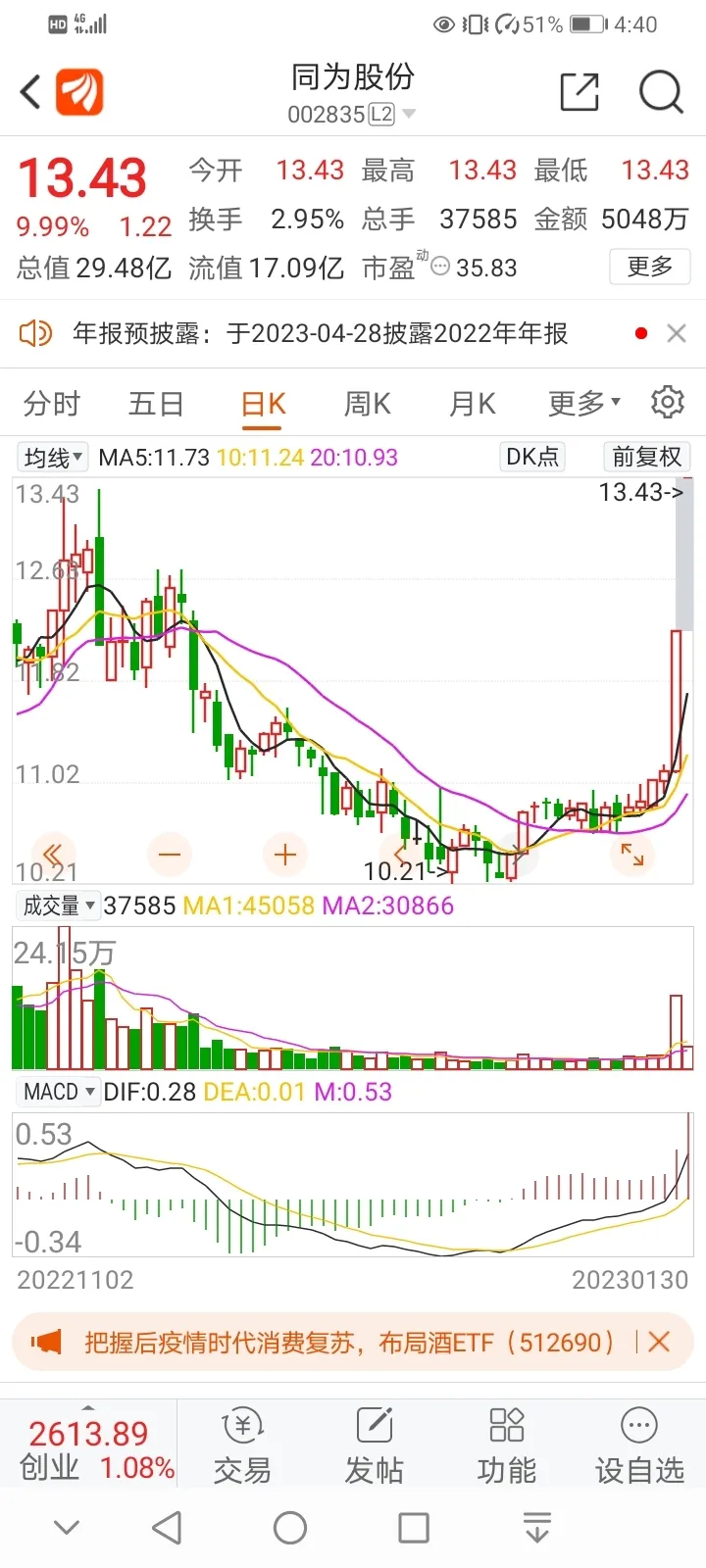
Task: Switch to the 分时 tab
Action: pyautogui.click(x=52, y=403)
